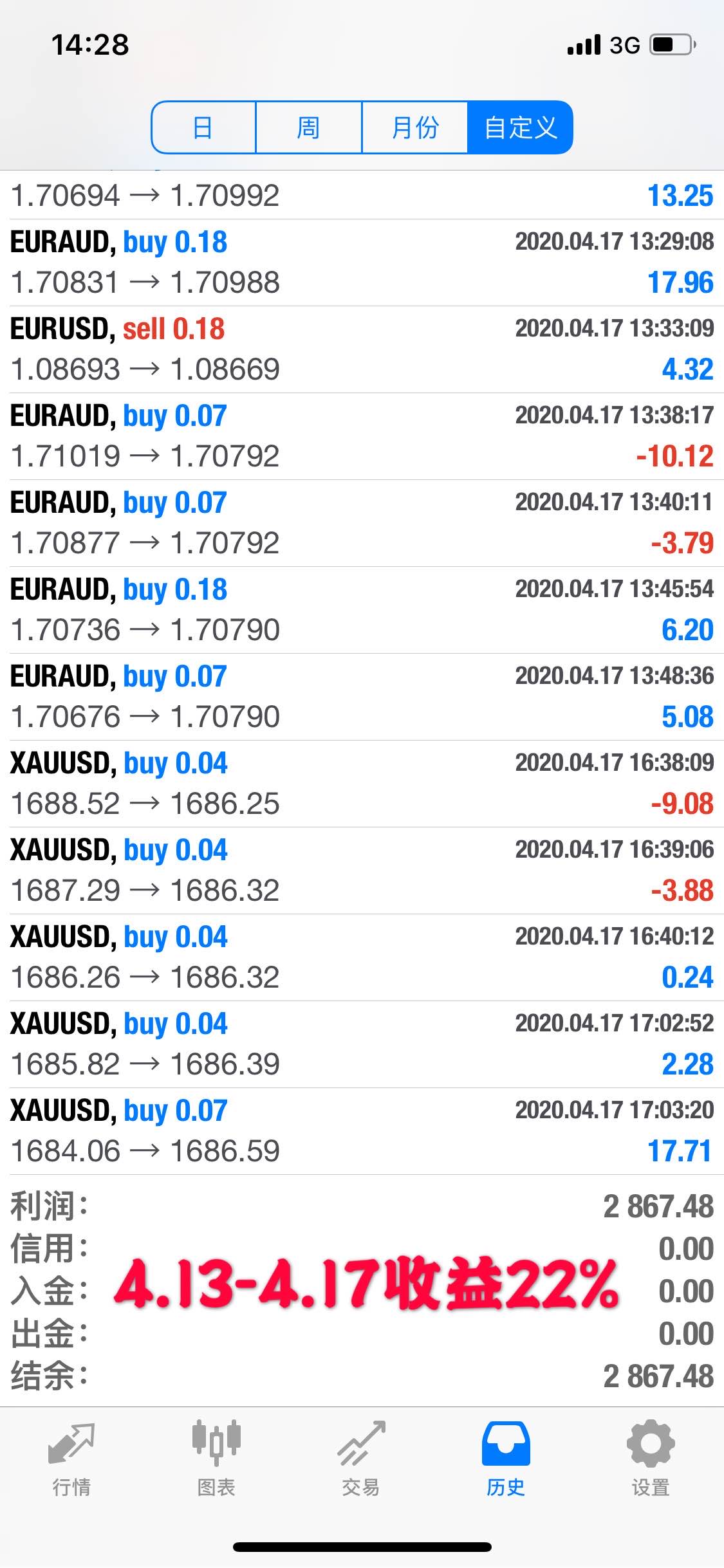The height and width of the screenshot is (1568, 724).
Task: Expand EURAUD buy 0.07 trade losing -10.12
Action: pyautogui.click(x=362, y=436)
